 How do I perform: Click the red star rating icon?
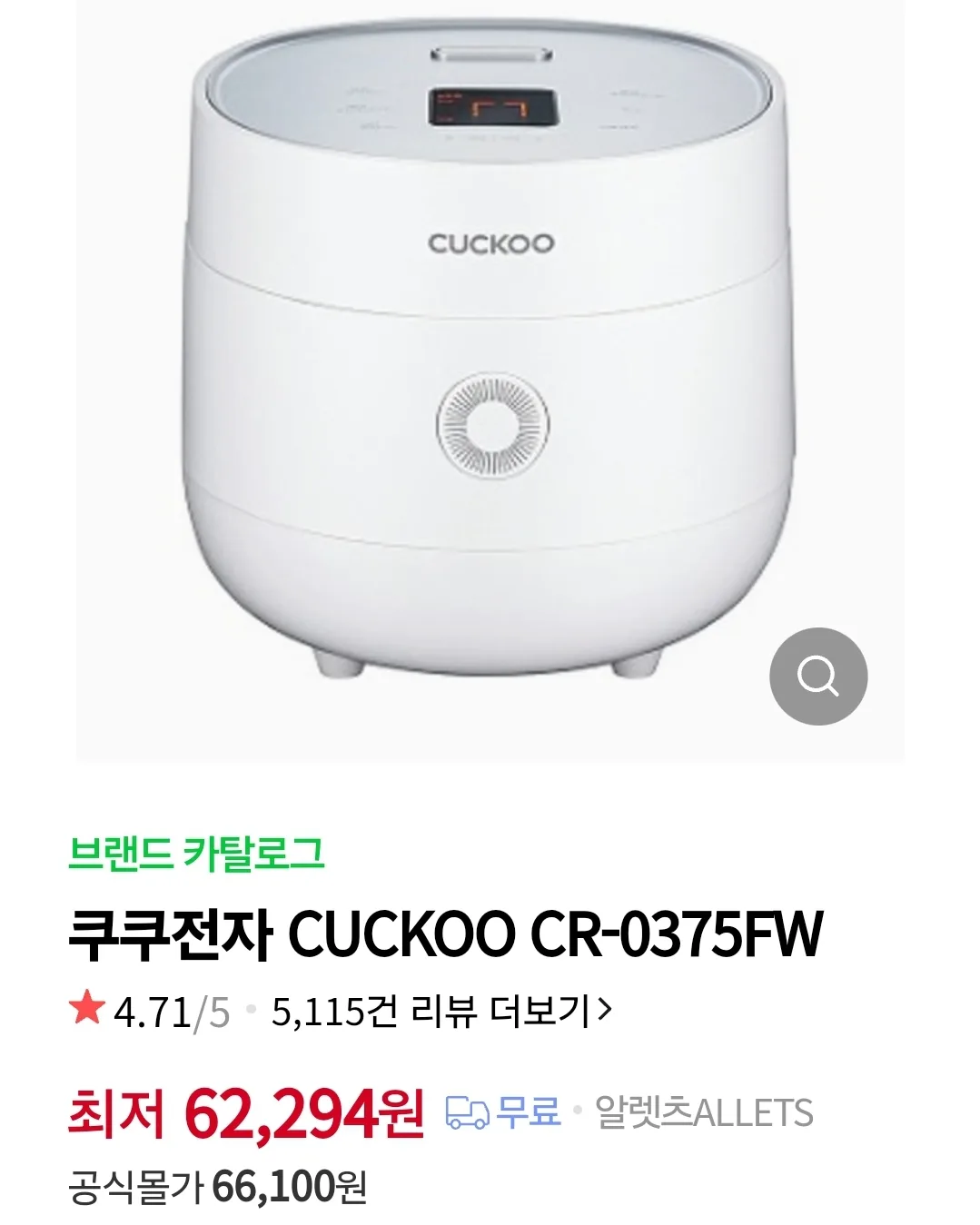[85, 1007]
